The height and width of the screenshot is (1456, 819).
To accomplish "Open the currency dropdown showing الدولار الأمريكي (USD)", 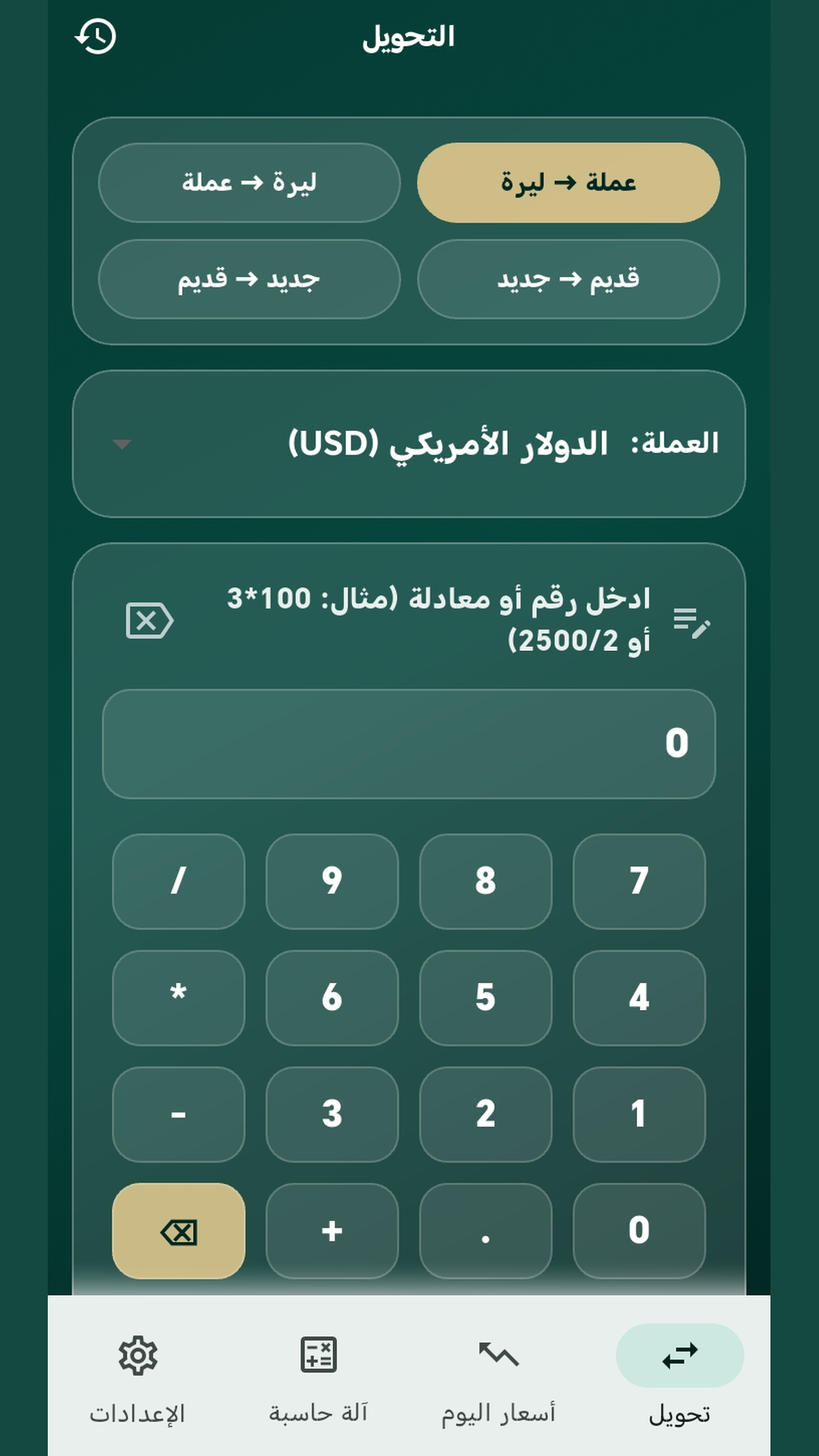I will 409,444.
